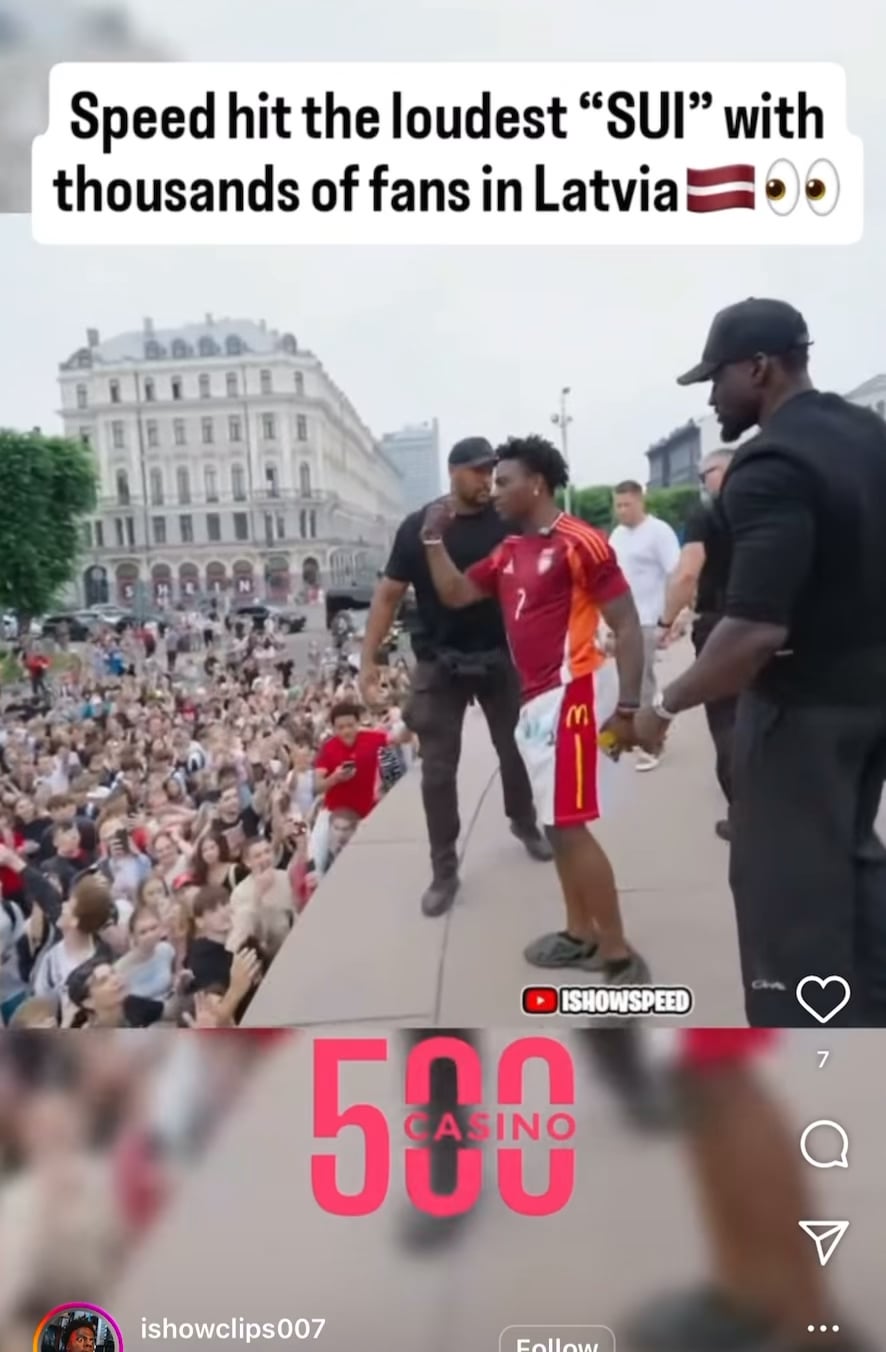Open the comments on this reel

pos(824,1143)
